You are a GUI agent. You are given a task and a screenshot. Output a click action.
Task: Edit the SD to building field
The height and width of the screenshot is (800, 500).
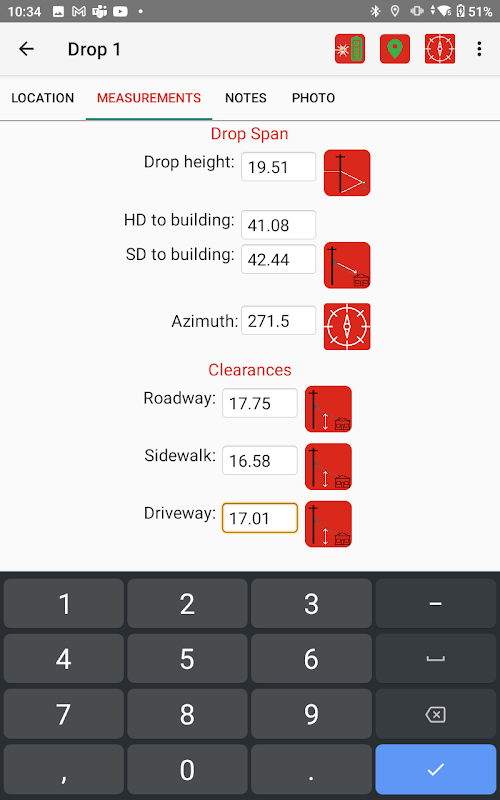coord(279,259)
